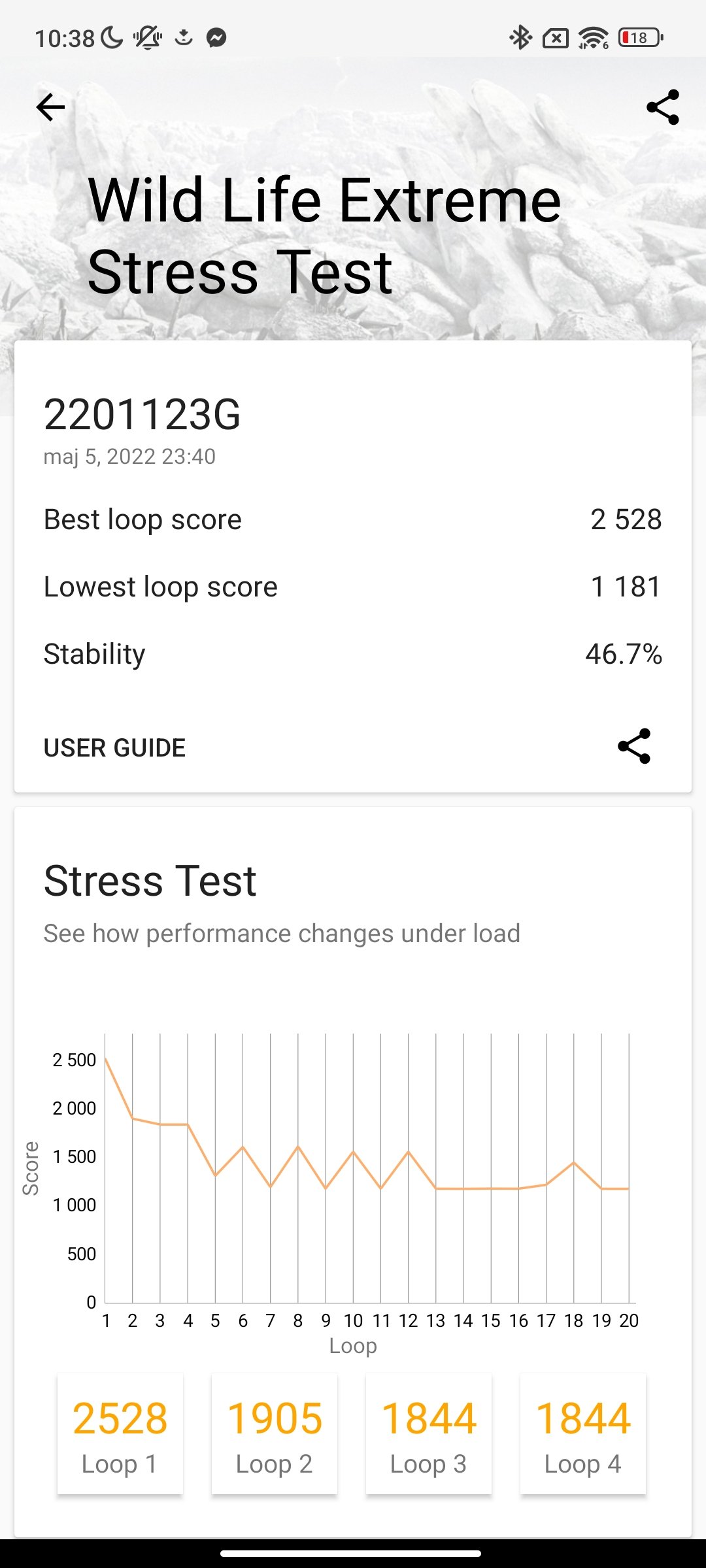Screen dimensions: 706x1568
Task: Select the Loop 1 score card
Action: pos(120,1433)
